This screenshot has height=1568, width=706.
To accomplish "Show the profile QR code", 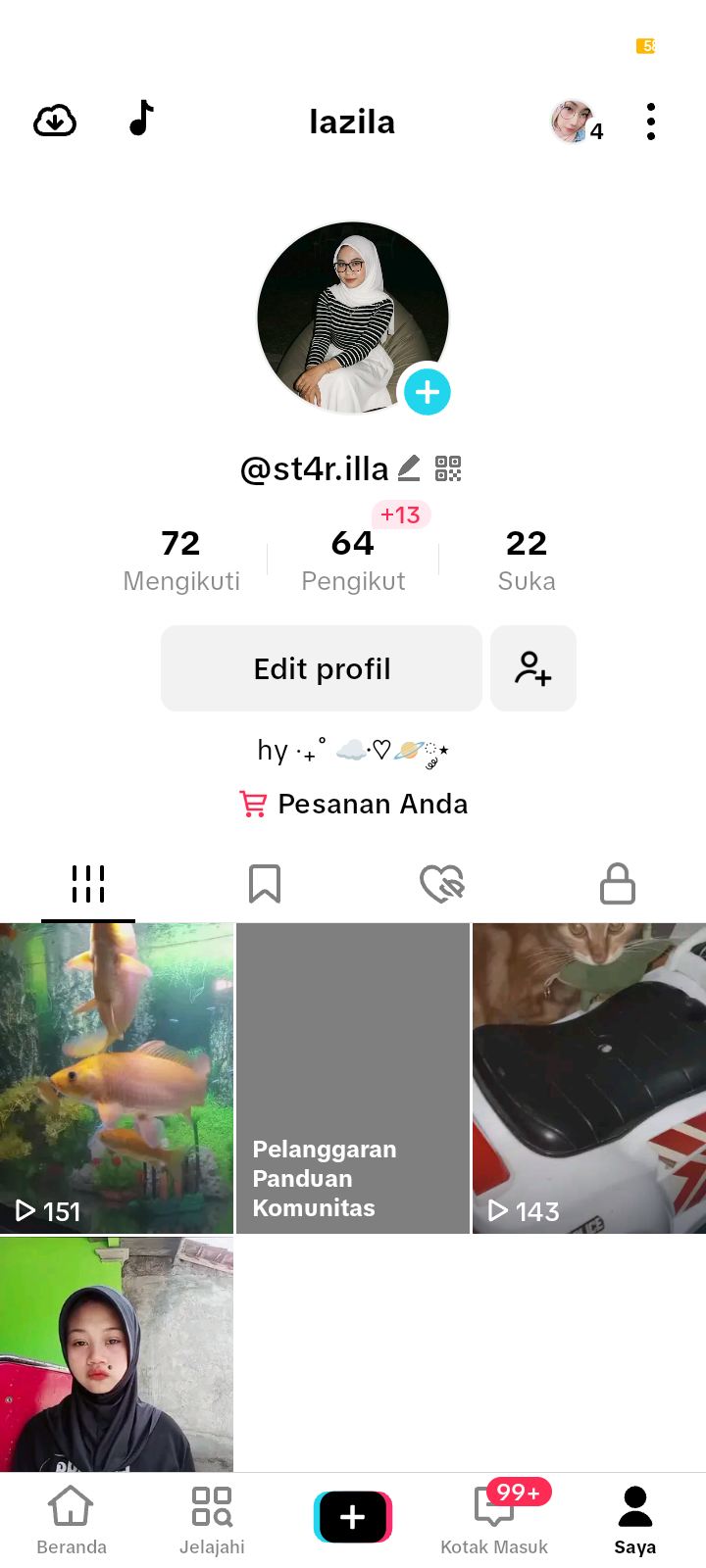I will (448, 468).
